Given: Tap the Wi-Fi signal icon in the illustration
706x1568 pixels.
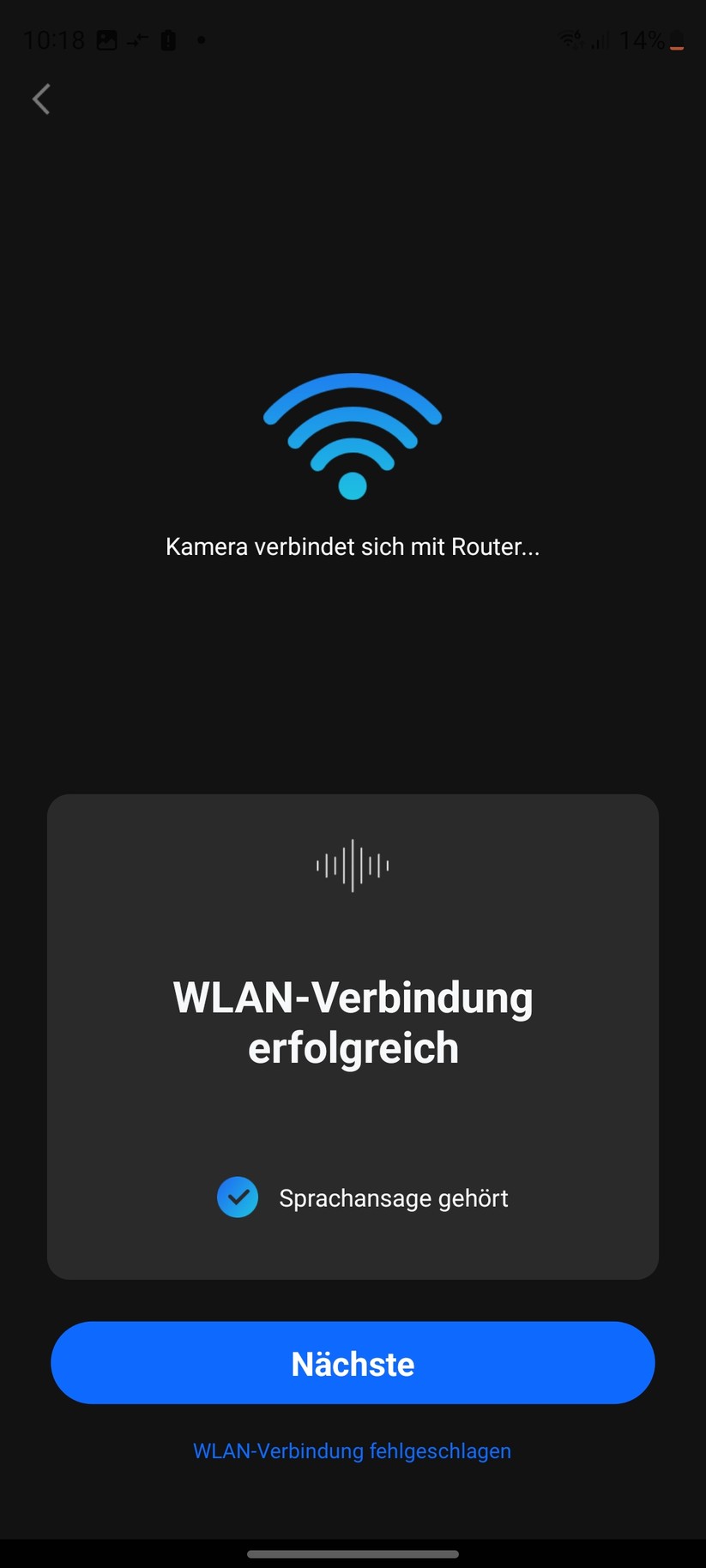Looking at the screenshot, I should pyautogui.click(x=352, y=437).
